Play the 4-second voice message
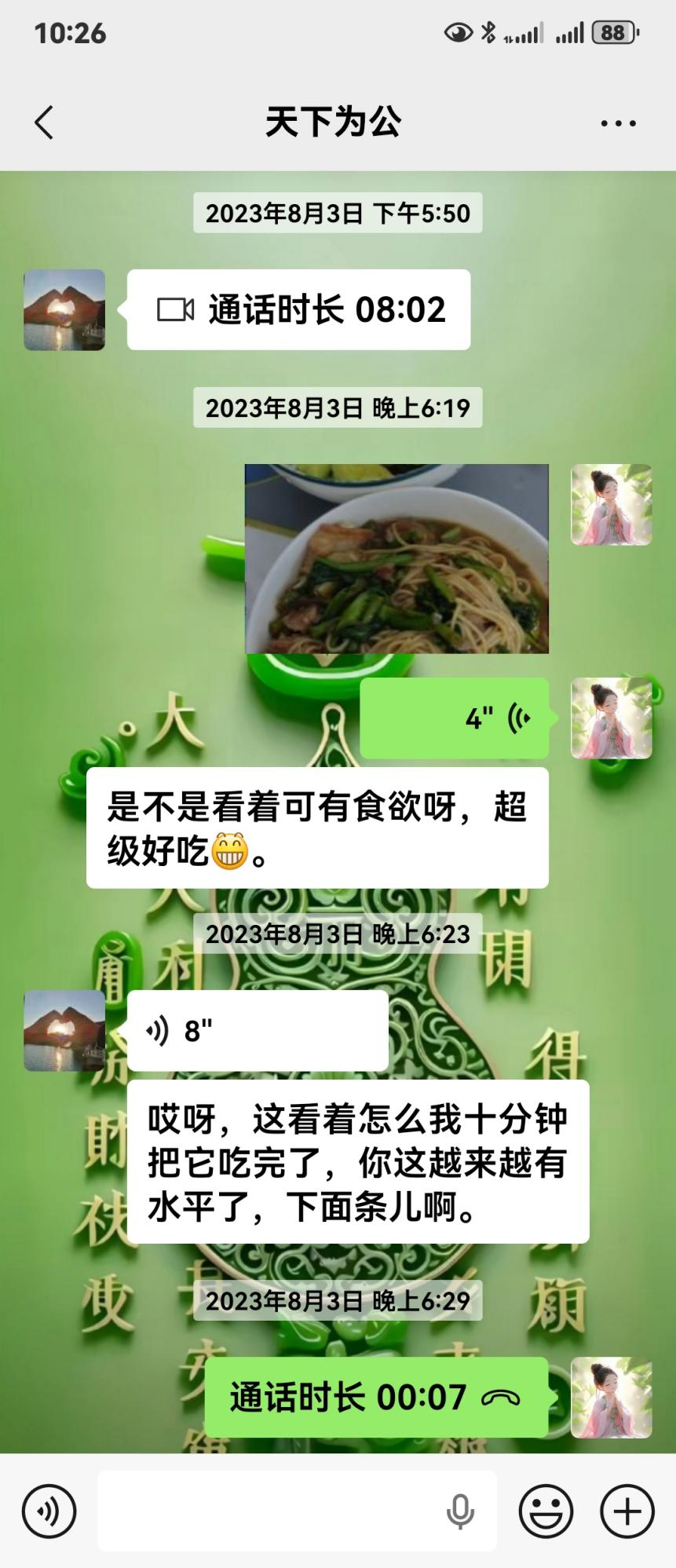 pos(454,718)
